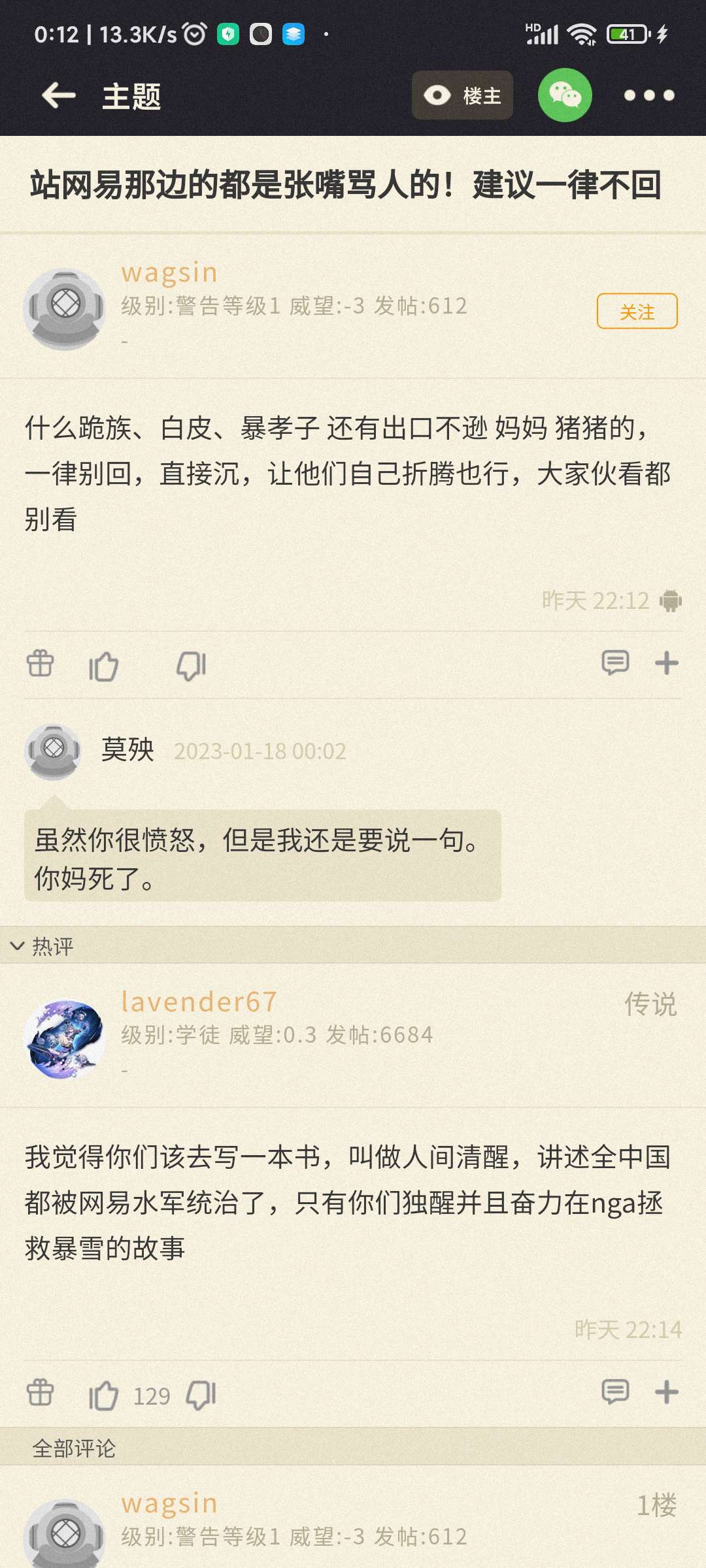This screenshot has height=1568, width=706.
Task: Gift lavender67's comment
Action: click(x=40, y=1392)
